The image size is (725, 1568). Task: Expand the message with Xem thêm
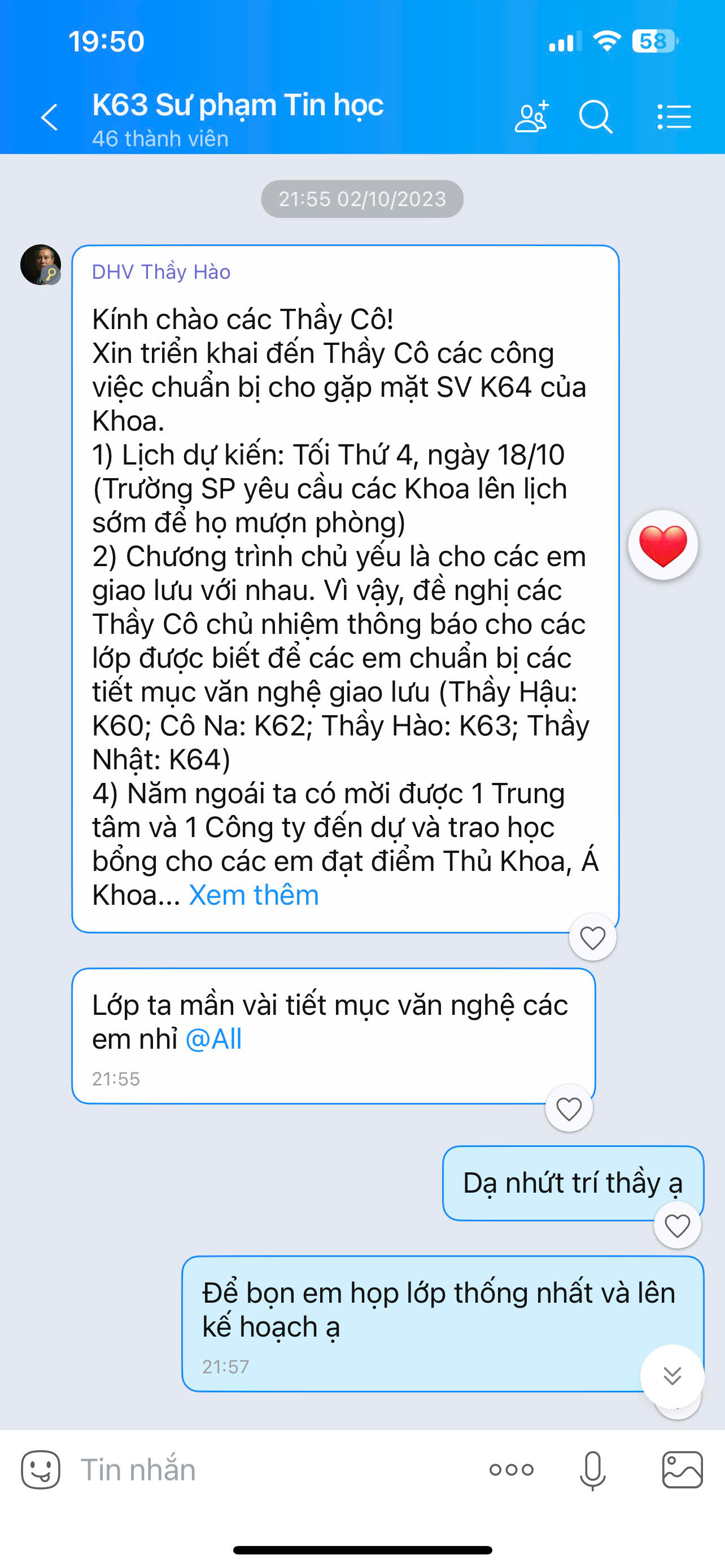pyautogui.click(x=254, y=895)
